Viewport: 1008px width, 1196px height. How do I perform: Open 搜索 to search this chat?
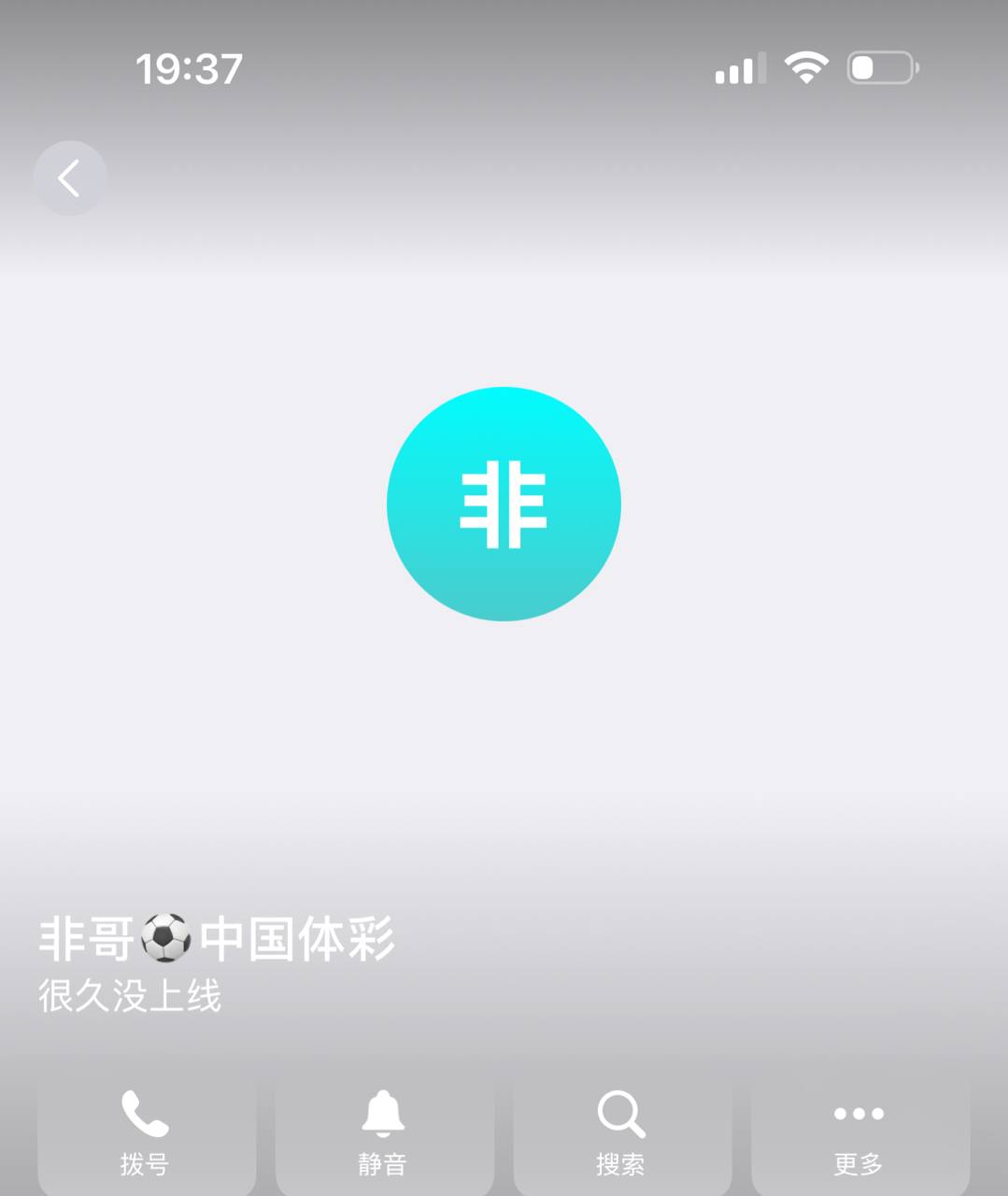tap(621, 1132)
